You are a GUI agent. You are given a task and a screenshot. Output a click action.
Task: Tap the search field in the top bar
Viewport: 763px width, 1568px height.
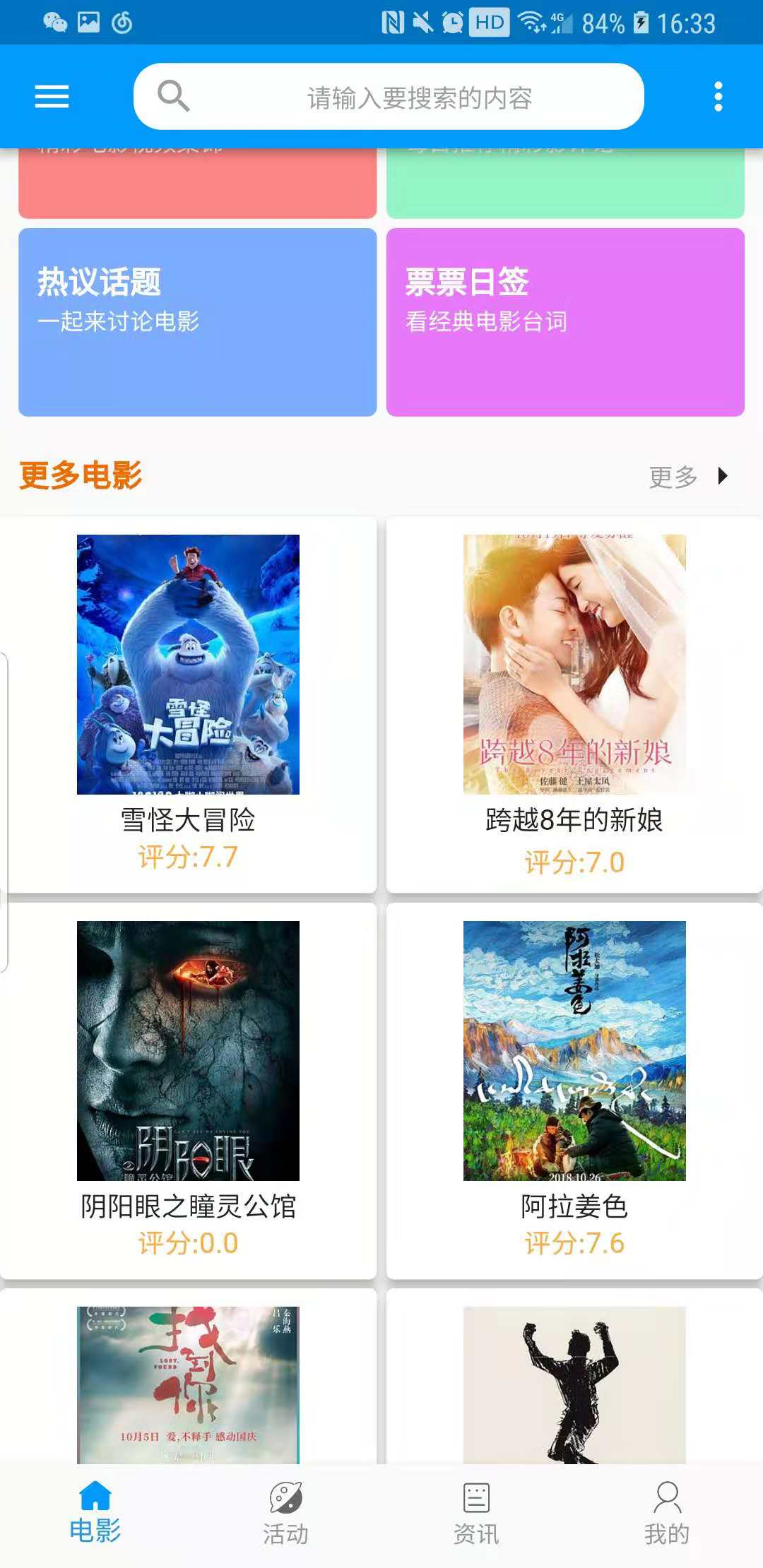tap(418, 97)
